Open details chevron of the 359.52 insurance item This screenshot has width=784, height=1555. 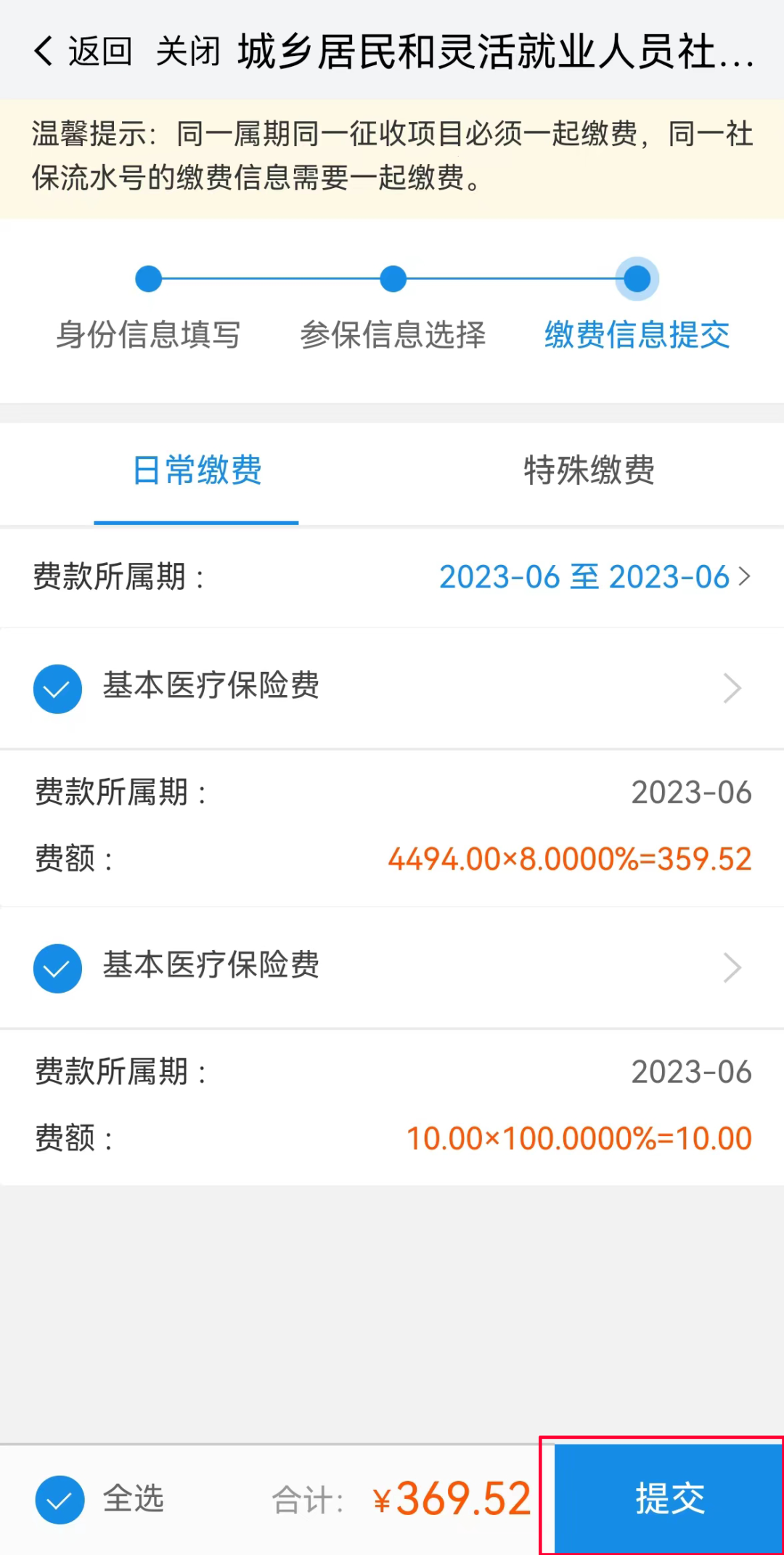point(732,688)
